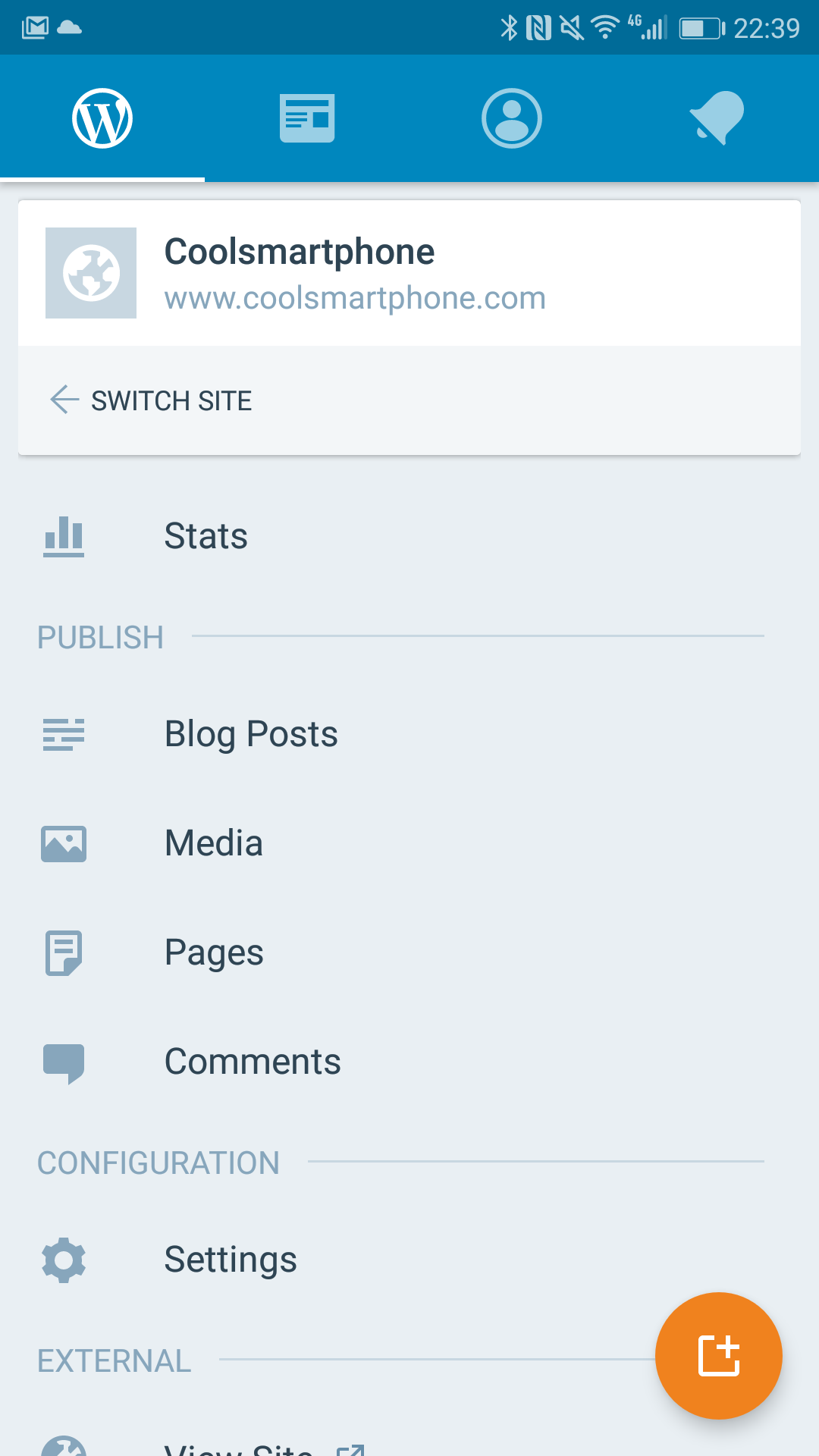Screen dimensions: 819x1456
Task: Switch to the Reader tab
Action: (x=307, y=118)
